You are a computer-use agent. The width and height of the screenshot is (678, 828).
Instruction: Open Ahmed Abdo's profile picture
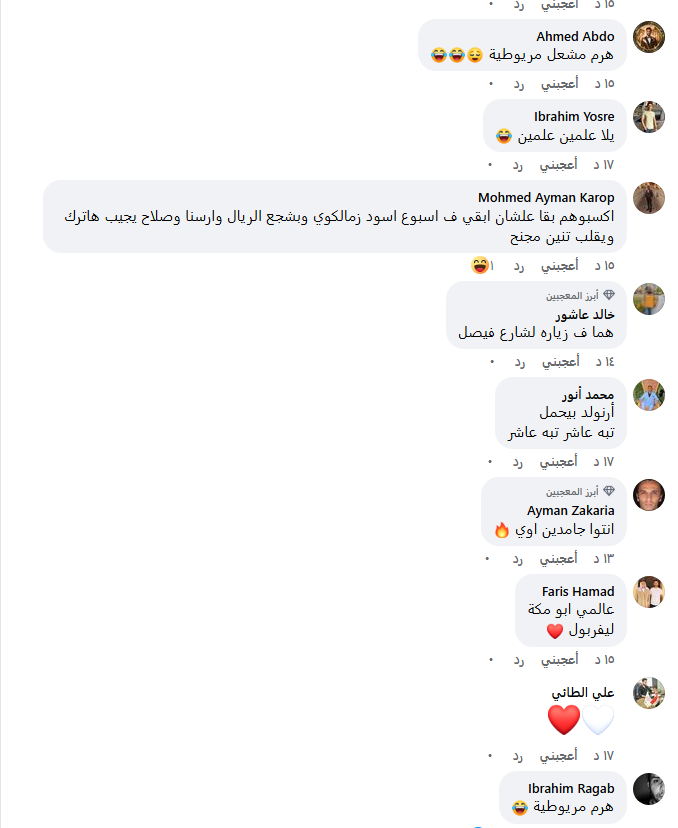(649, 37)
